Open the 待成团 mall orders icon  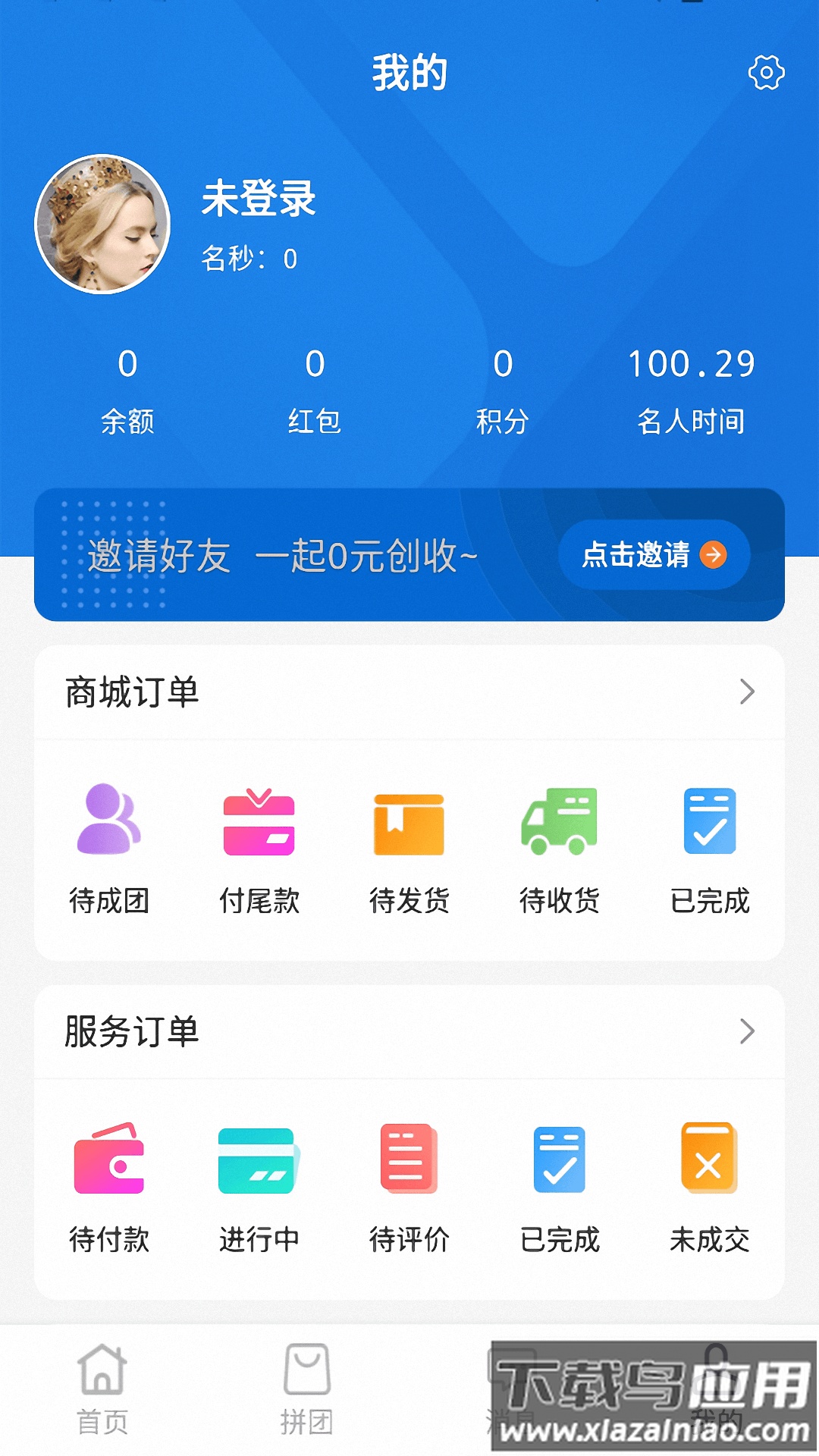point(110,827)
